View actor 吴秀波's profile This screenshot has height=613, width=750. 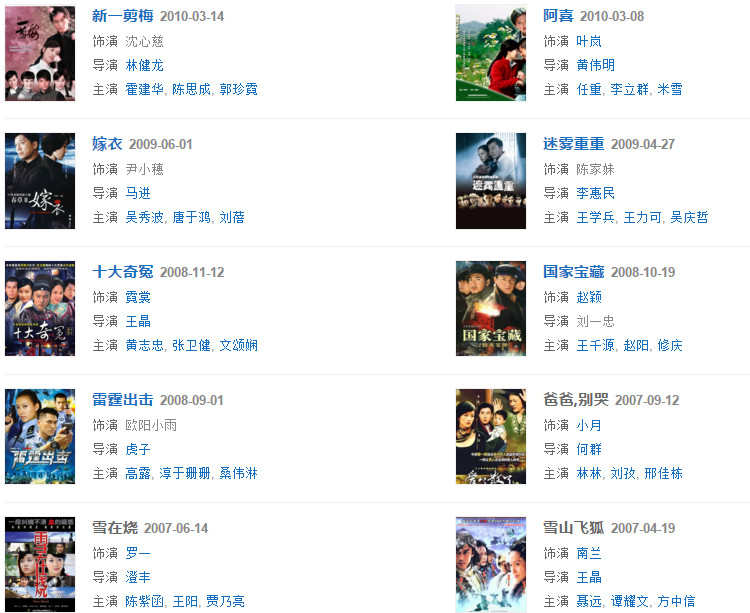[x=144, y=217]
